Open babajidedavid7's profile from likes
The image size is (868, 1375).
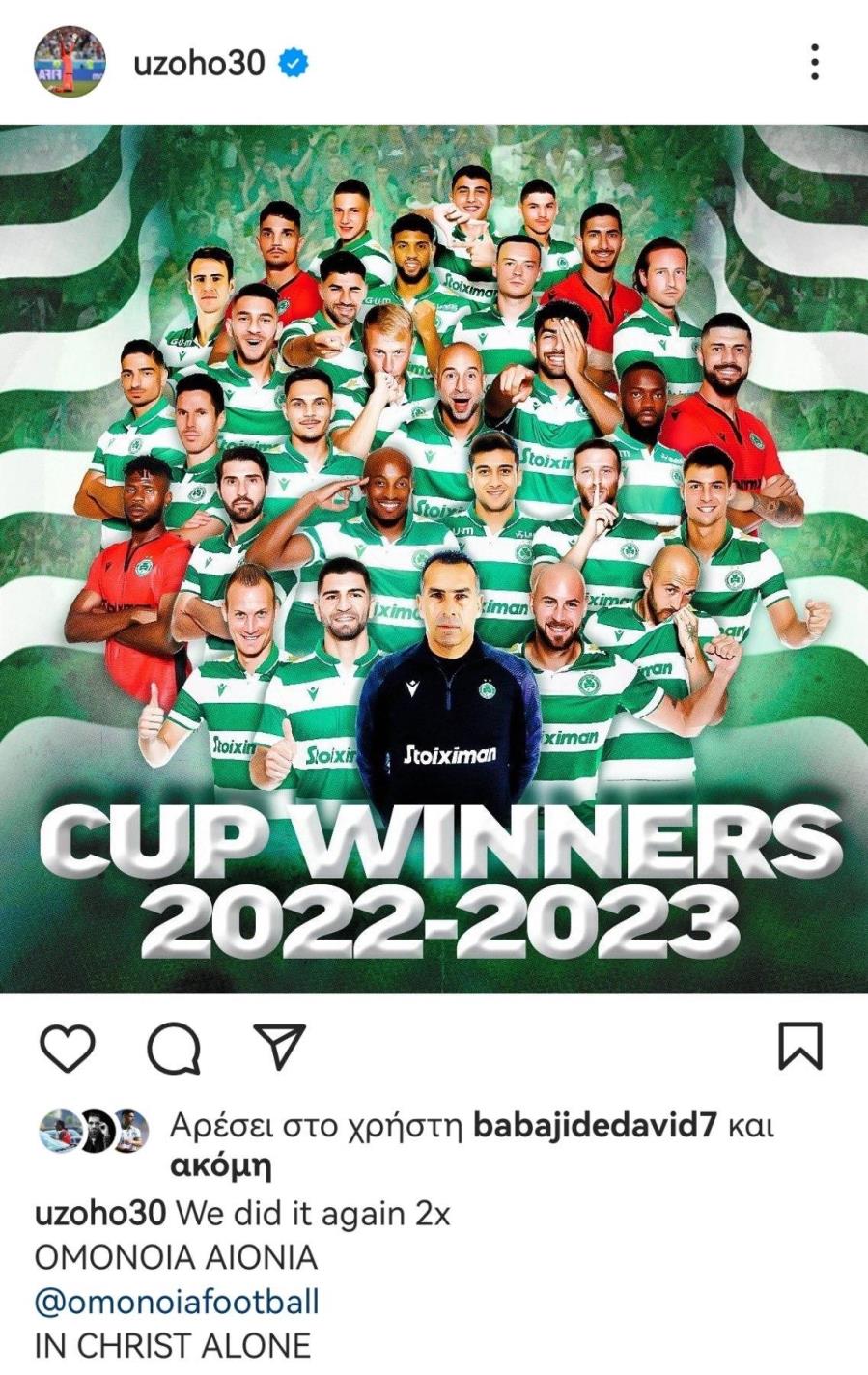point(596,1126)
